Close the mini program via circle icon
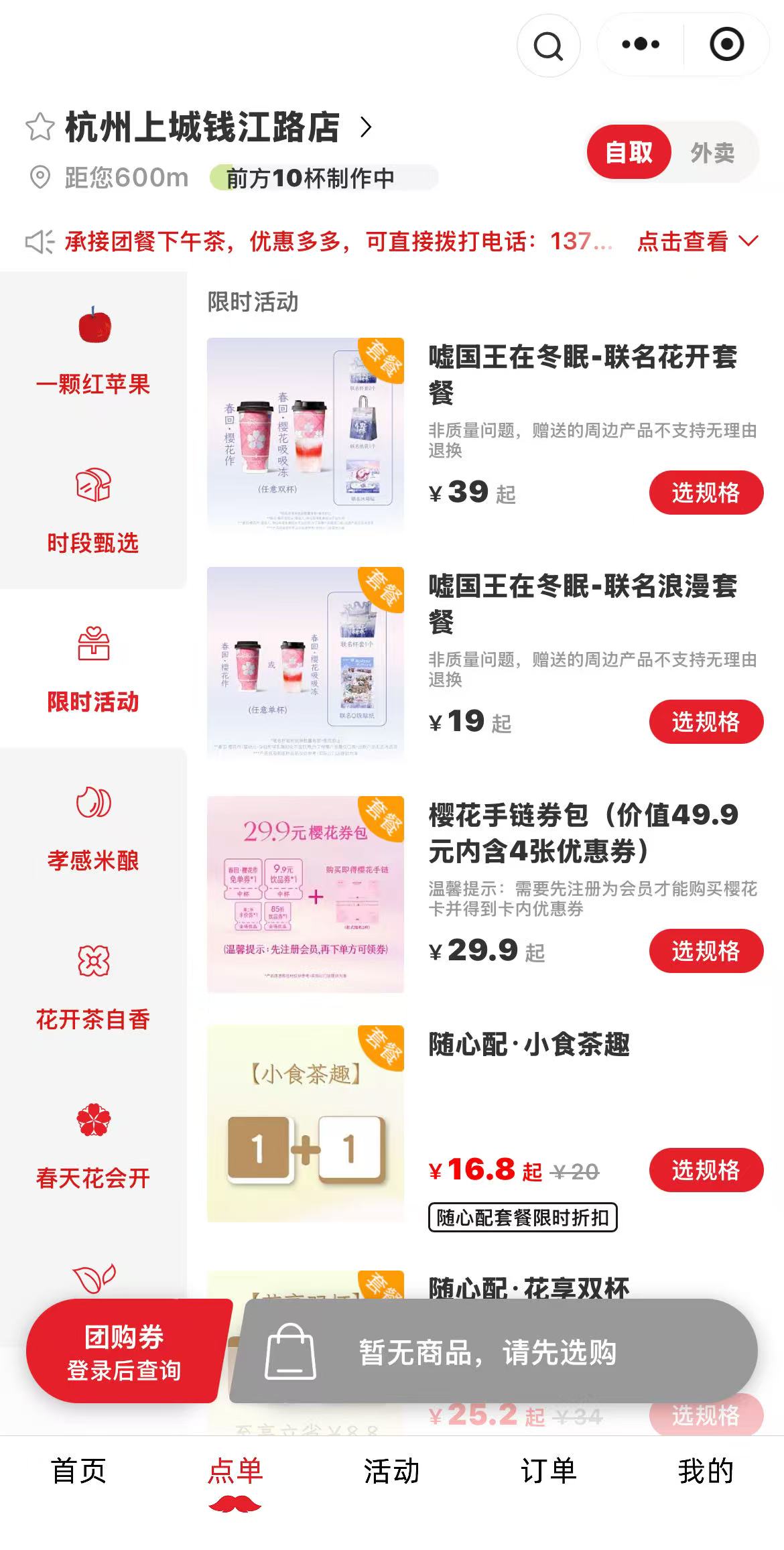Viewport: 784px width, 1550px height. [x=726, y=45]
